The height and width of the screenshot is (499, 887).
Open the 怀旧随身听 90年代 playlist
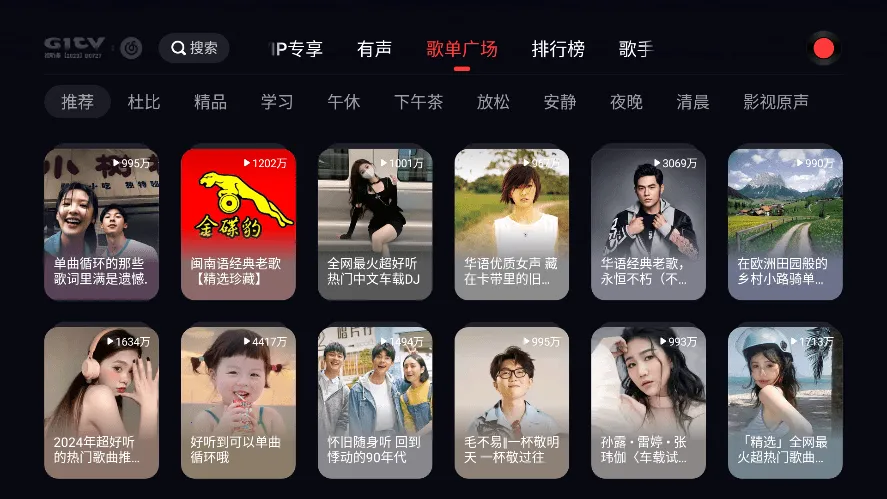[x=375, y=402]
